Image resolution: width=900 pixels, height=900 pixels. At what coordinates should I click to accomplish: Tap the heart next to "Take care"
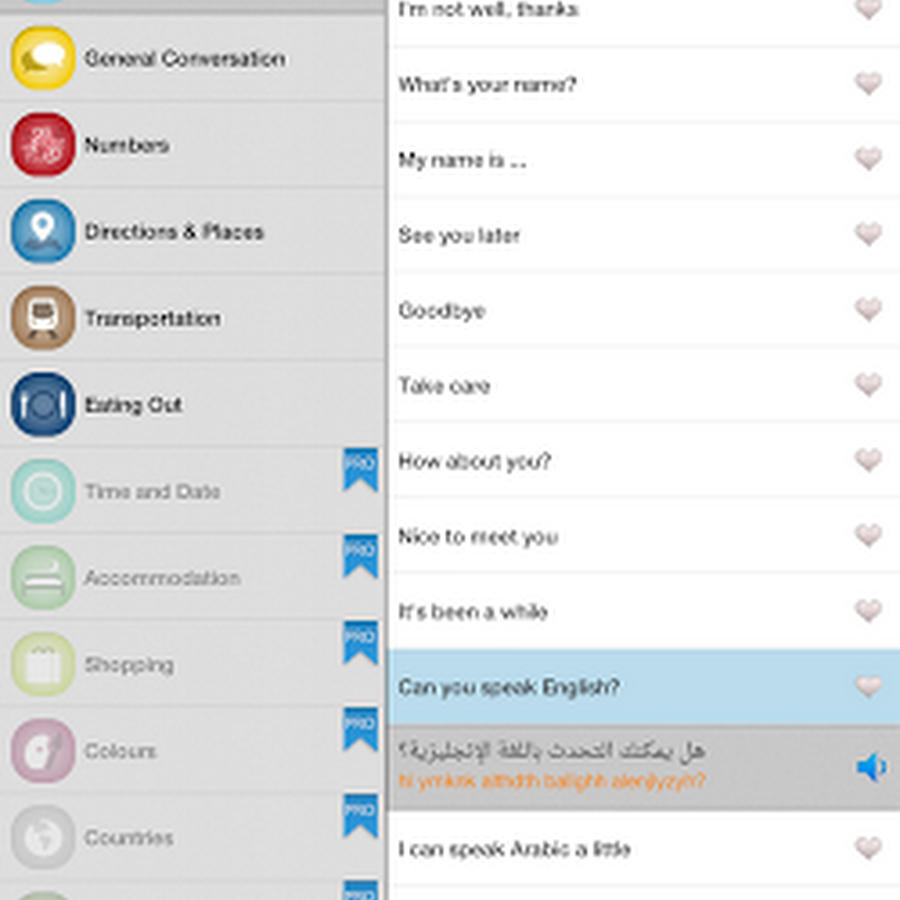[x=868, y=385]
